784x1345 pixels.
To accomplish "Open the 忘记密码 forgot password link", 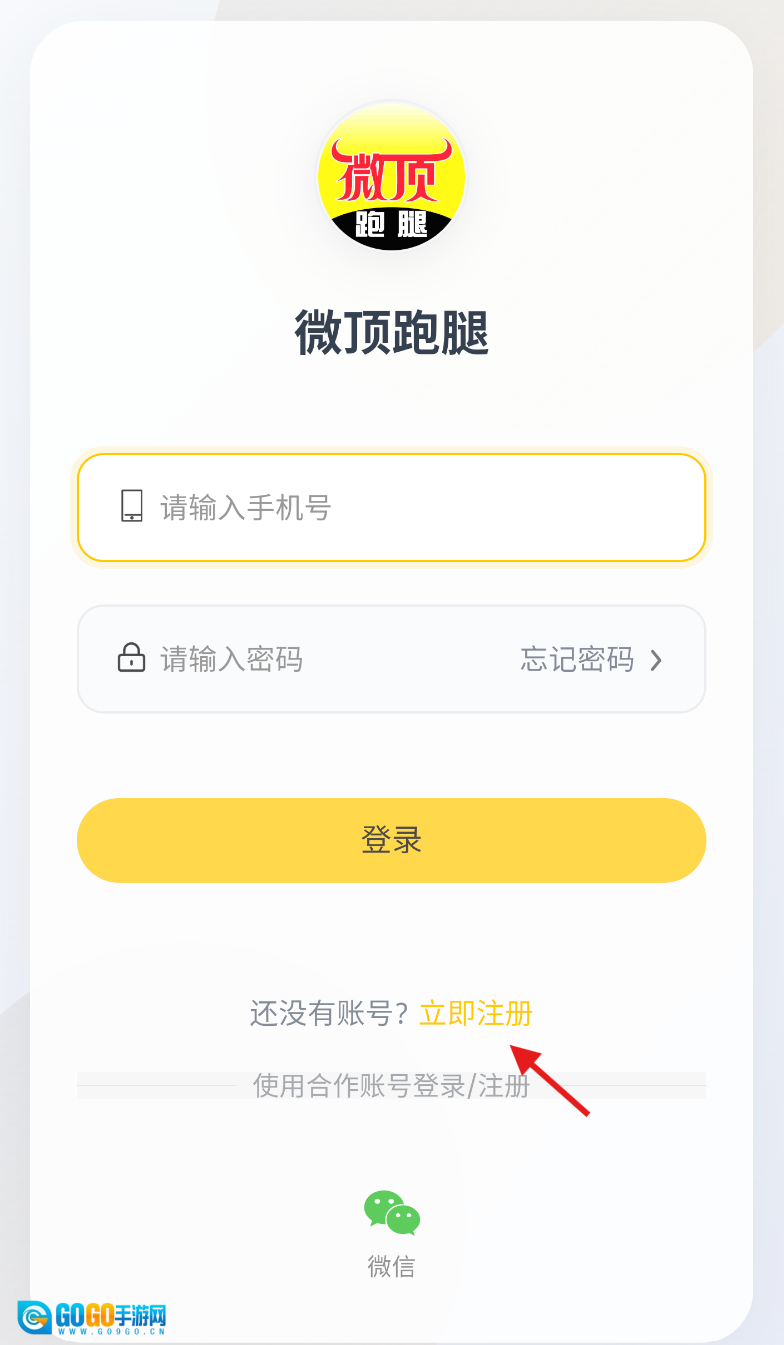I will pyautogui.click(x=589, y=659).
